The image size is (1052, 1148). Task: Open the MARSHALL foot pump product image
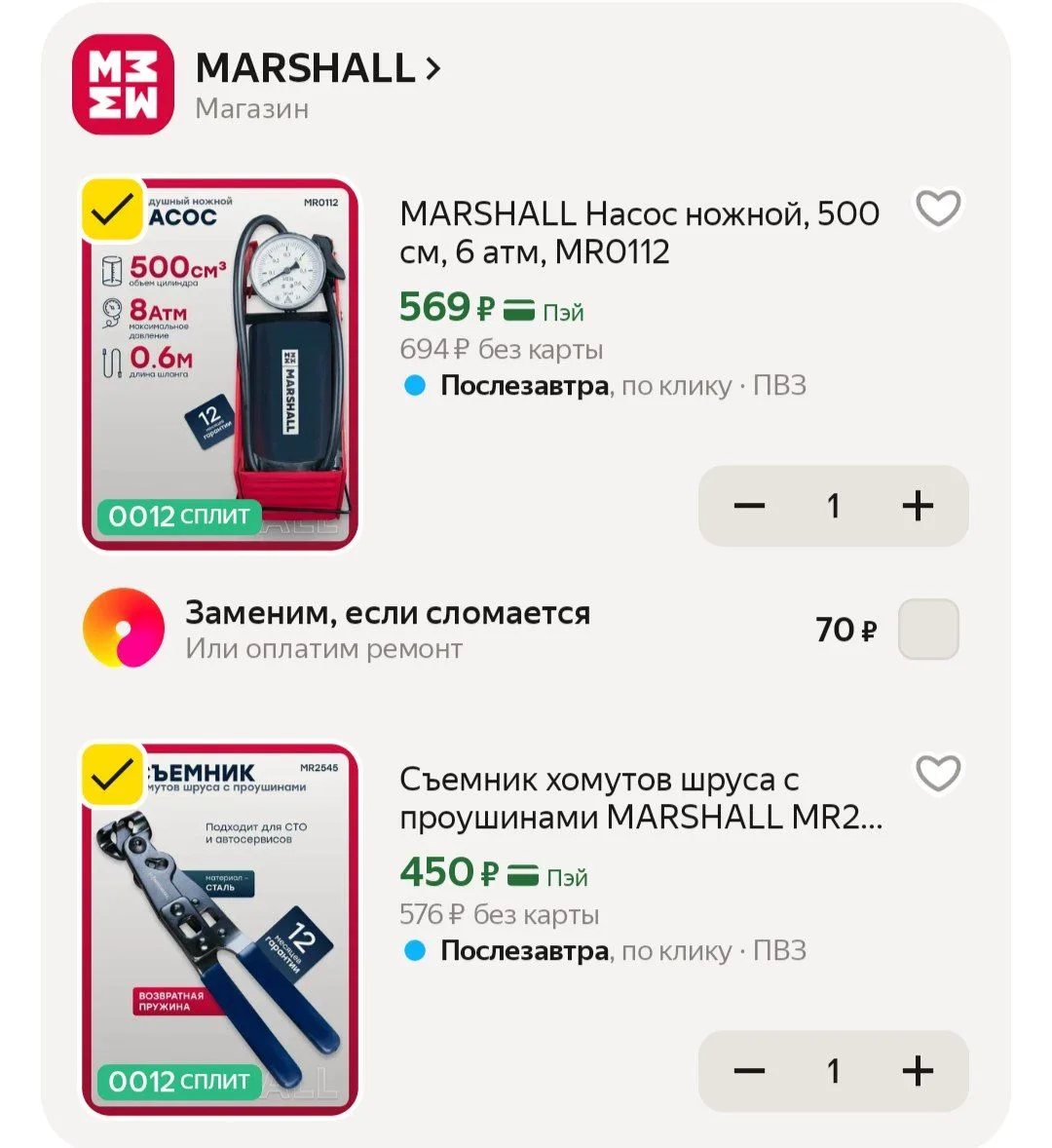click(221, 364)
